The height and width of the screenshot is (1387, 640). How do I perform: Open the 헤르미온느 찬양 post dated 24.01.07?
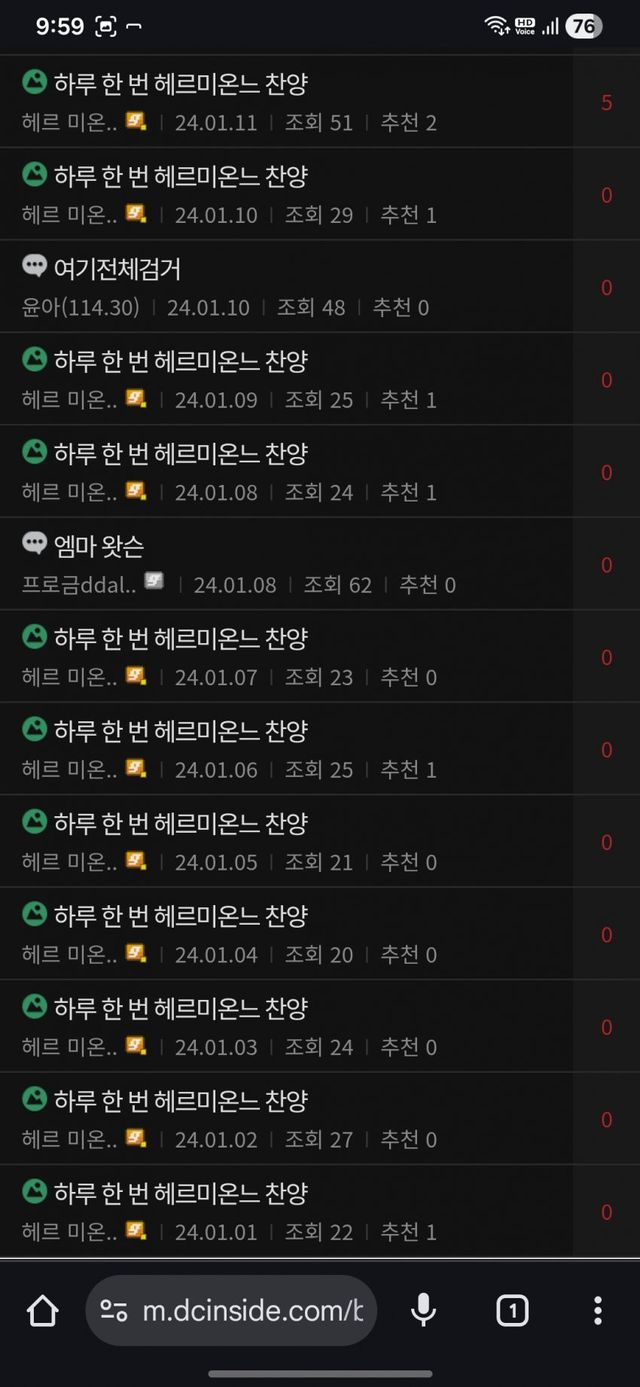(x=180, y=638)
